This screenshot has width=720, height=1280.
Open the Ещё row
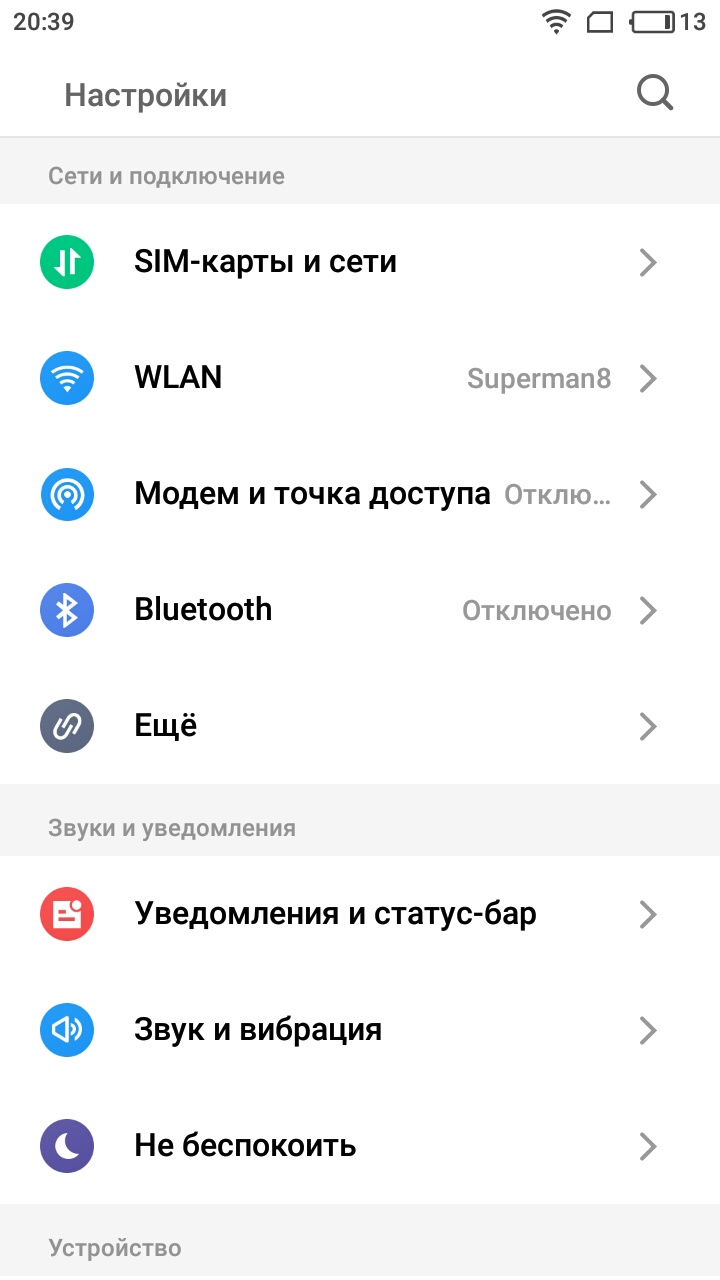(x=360, y=726)
